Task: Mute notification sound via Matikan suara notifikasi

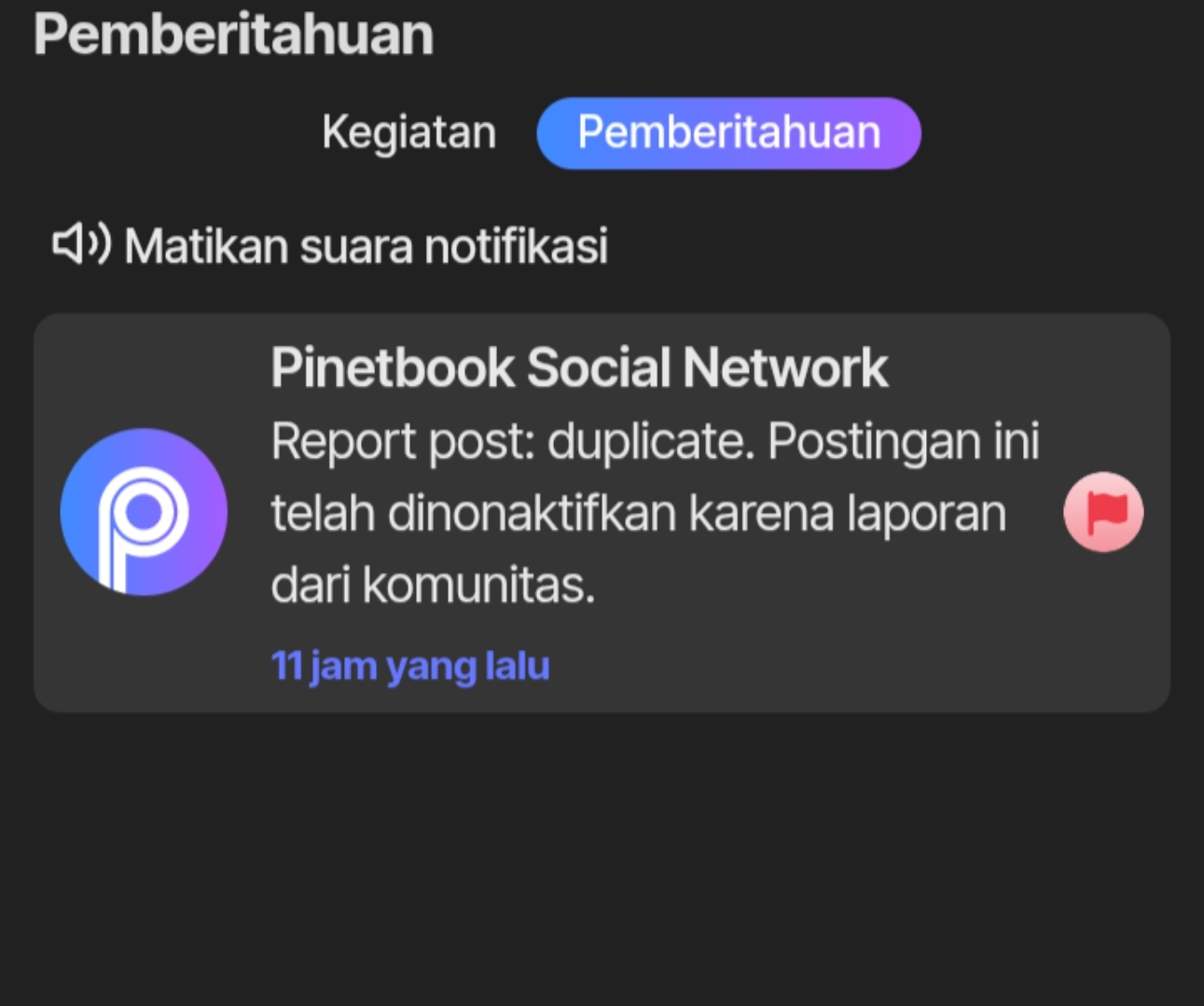Action: pyautogui.click(x=330, y=246)
